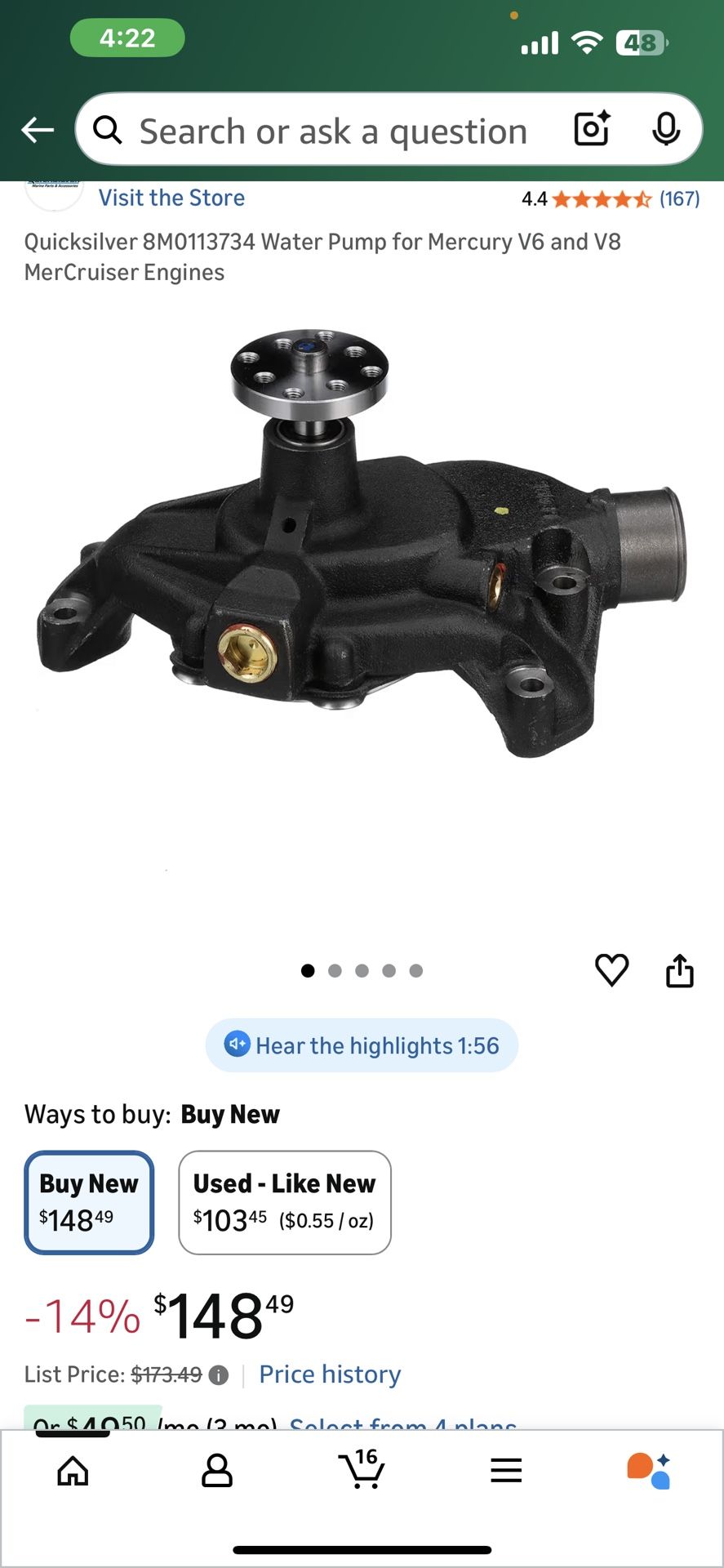
Task: Choose the first image carousel dot
Action: (x=308, y=970)
